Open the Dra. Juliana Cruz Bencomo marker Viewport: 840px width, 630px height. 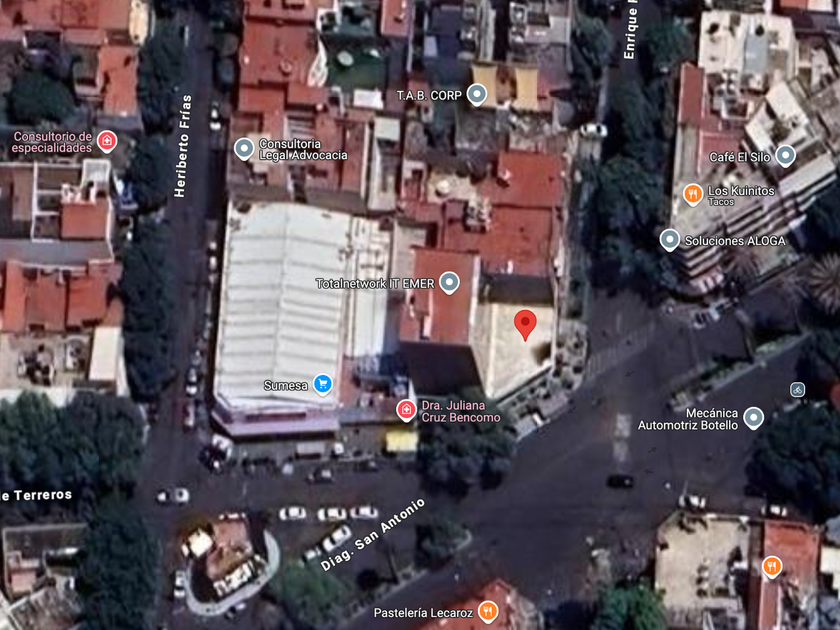point(406,411)
